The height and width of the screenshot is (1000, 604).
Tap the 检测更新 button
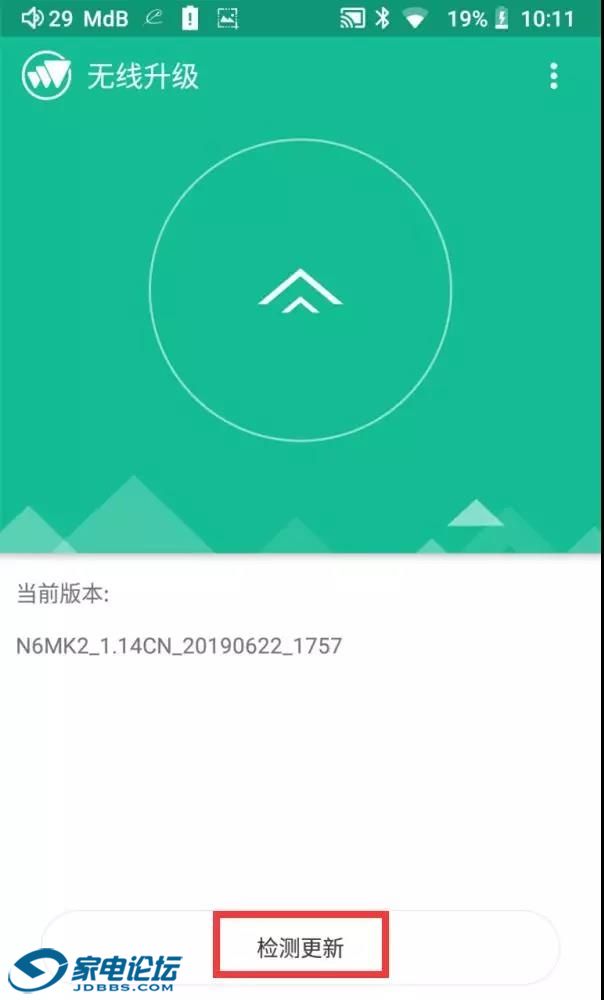pyautogui.click(x=300, y=946)
